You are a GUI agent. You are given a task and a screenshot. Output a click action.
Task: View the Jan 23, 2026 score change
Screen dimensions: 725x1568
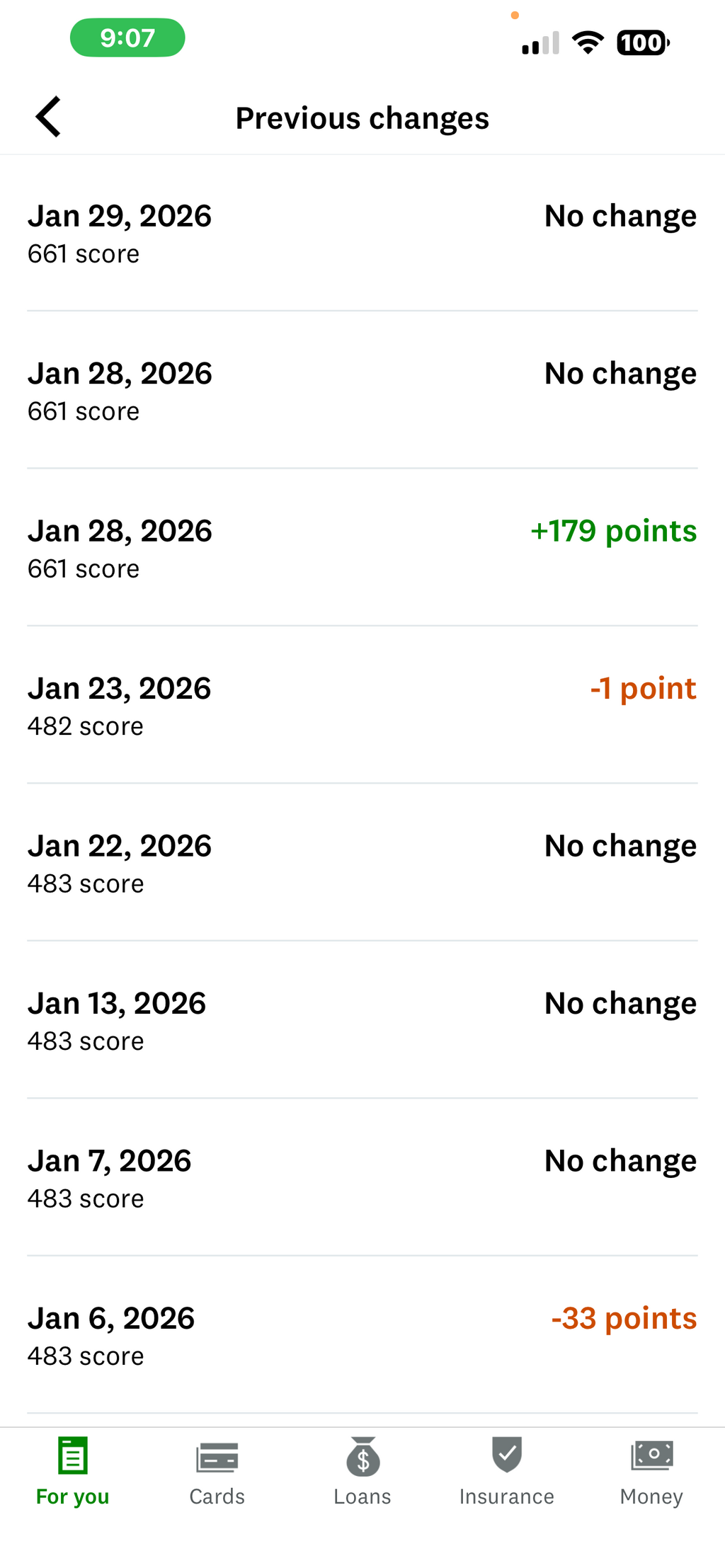click(x=362, y=705)
